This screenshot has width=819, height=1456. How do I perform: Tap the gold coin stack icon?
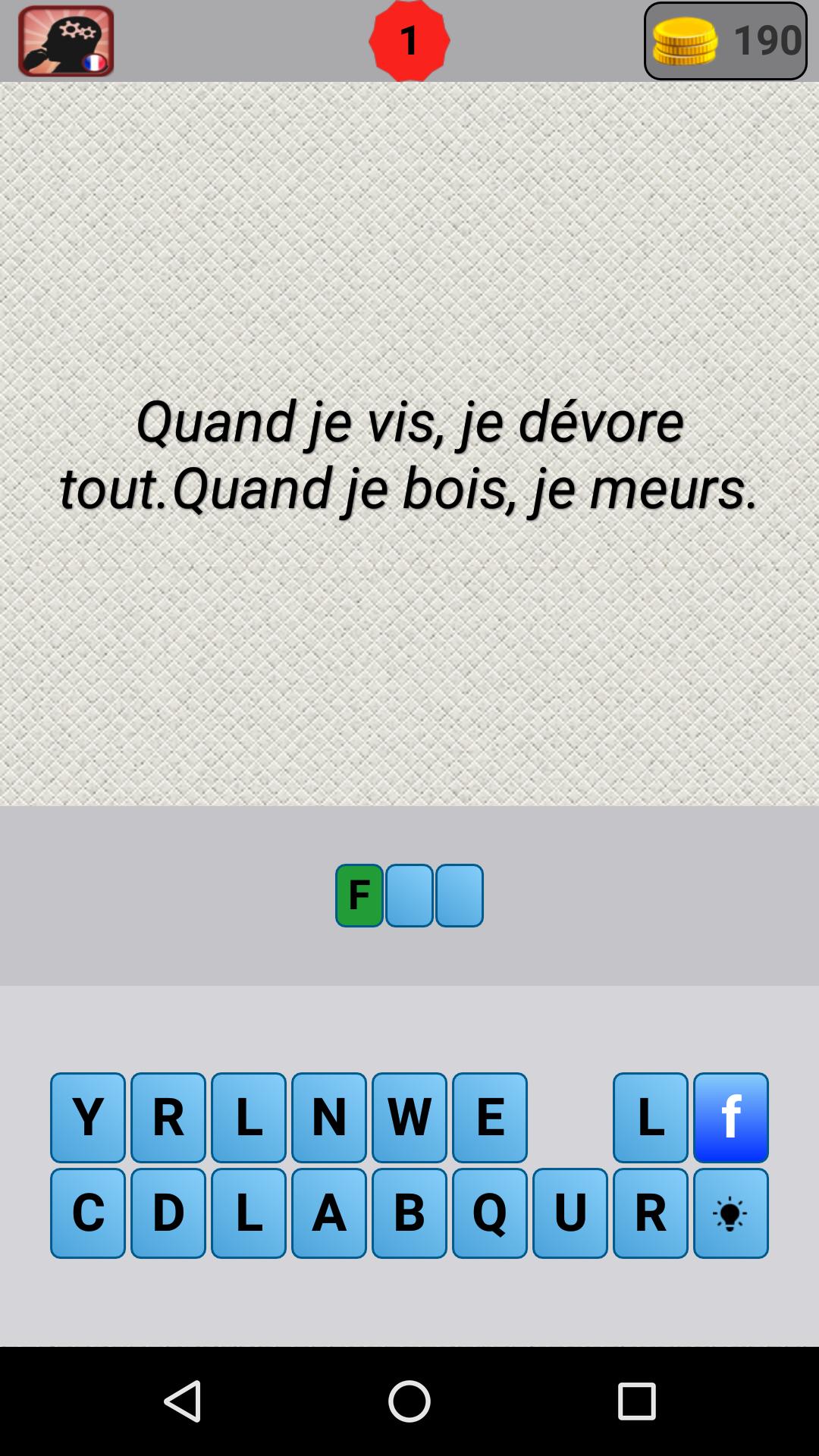(x=685, y=41)
